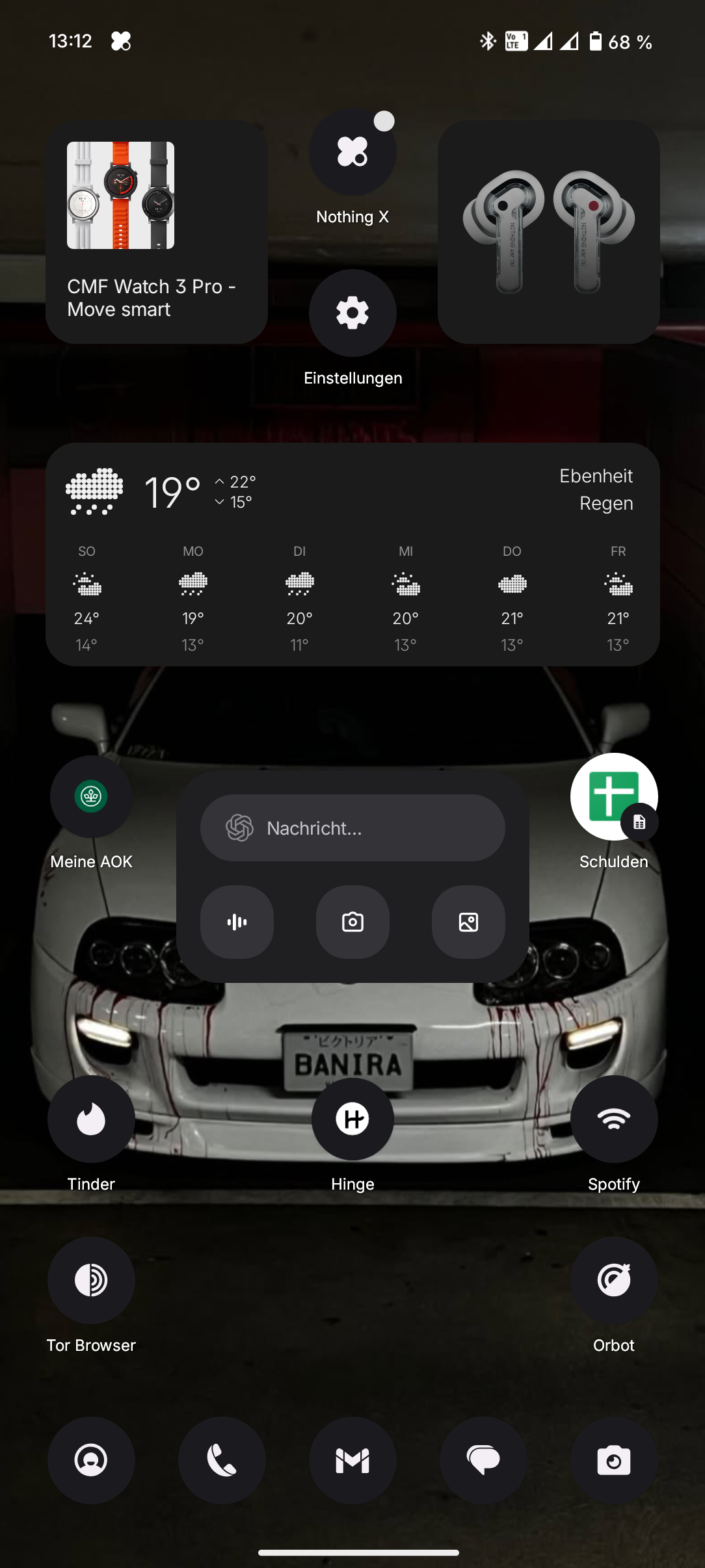Open the Nothing X app
The image size is (705, 1568).
(x=352, y=153)
